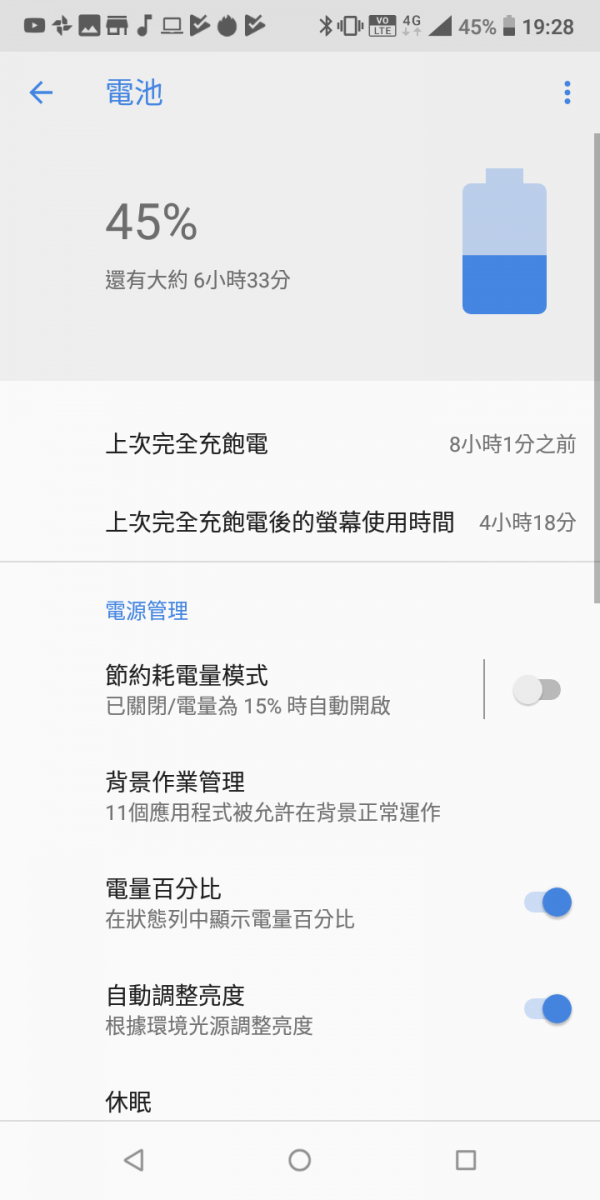Screen dimensions: 600x1200
Task: Open the three-dot overflow menu
Action: [567, 93]
